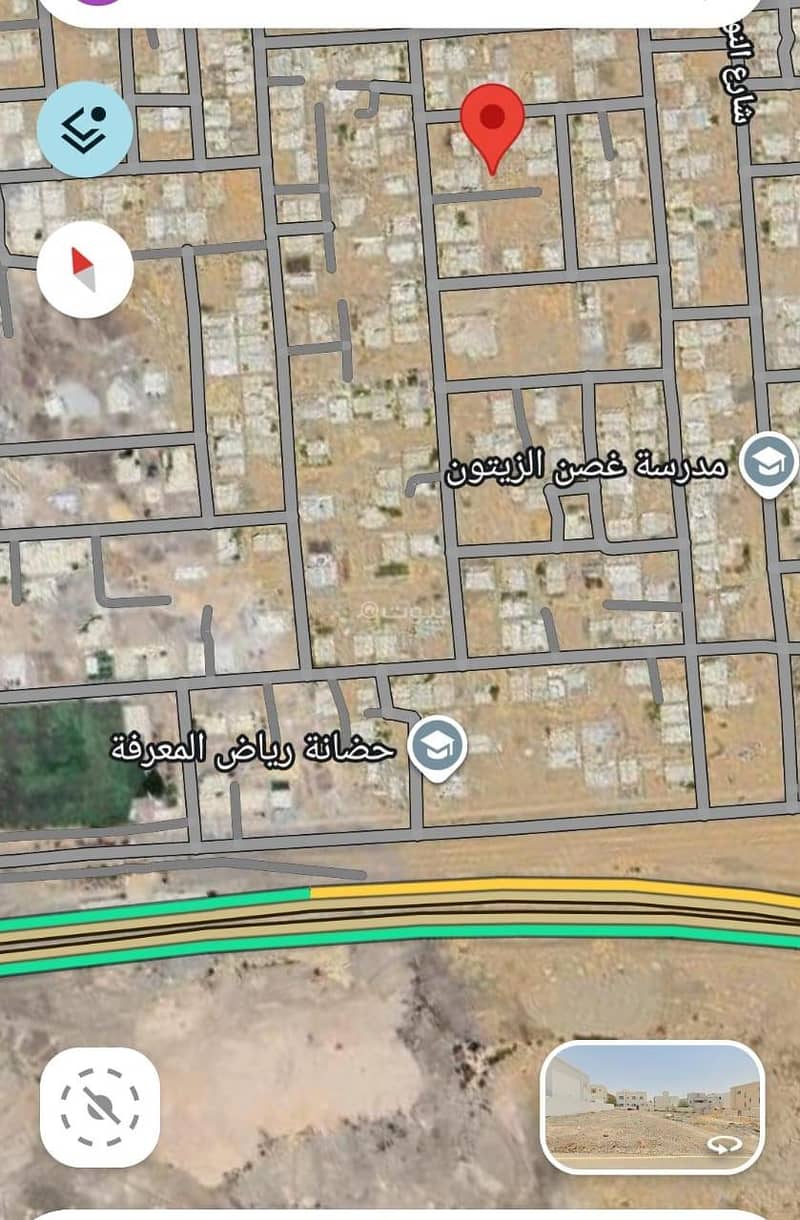Open the map layers selector

[85, 129]
